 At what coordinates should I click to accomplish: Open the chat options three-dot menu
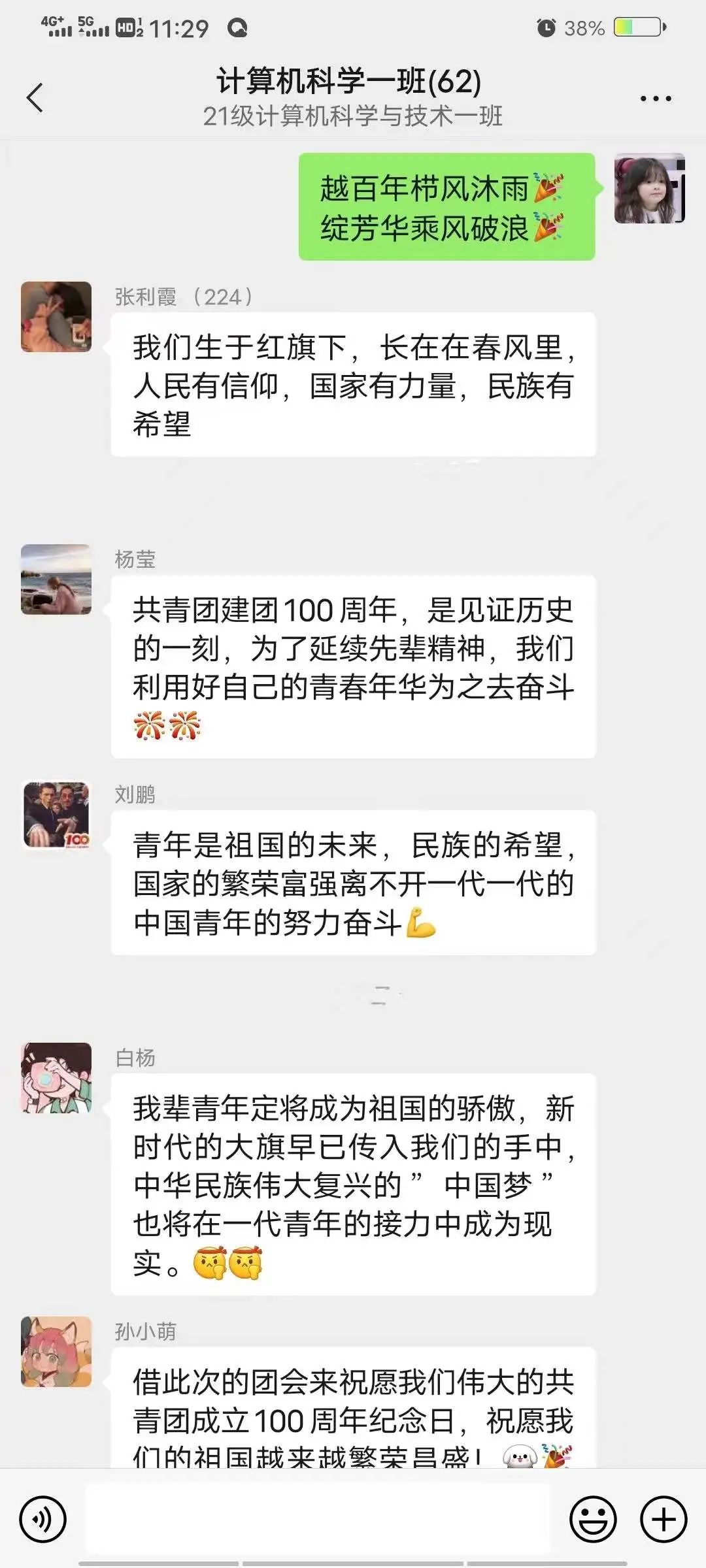655,99
